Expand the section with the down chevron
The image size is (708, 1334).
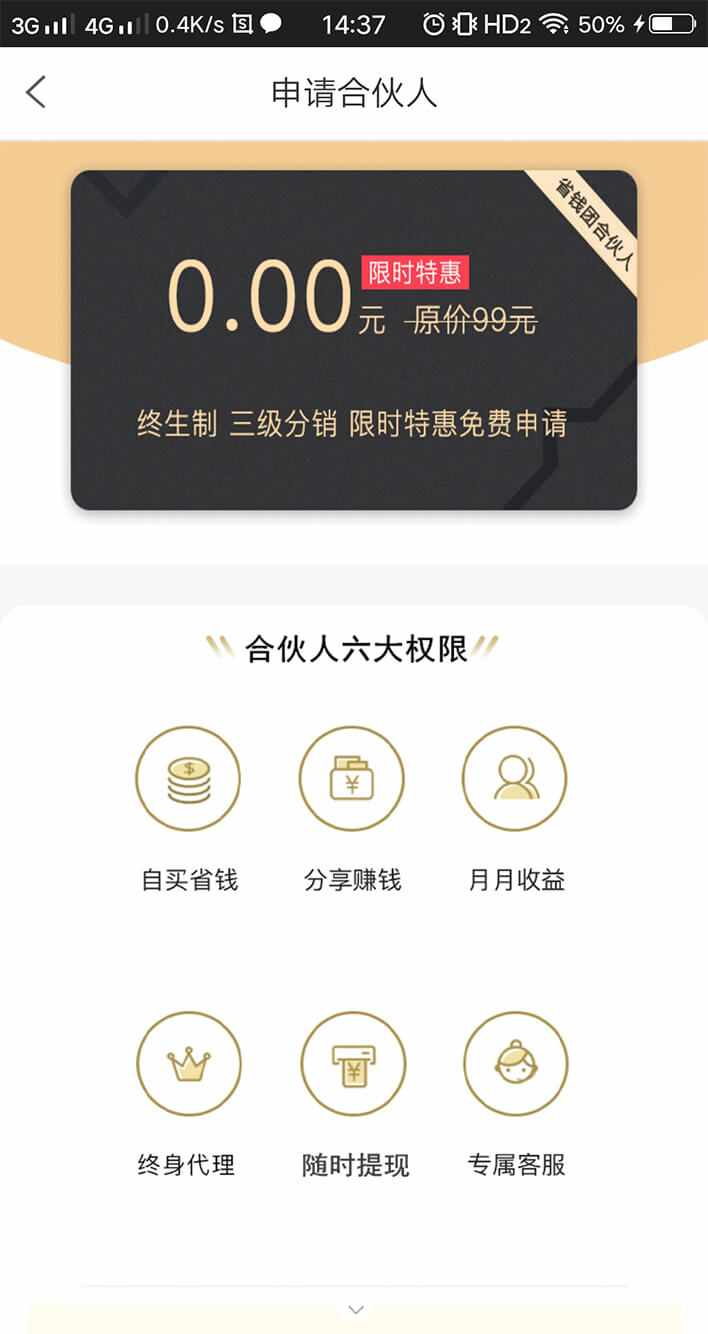pyautogui.click(x=356, y=1309)
